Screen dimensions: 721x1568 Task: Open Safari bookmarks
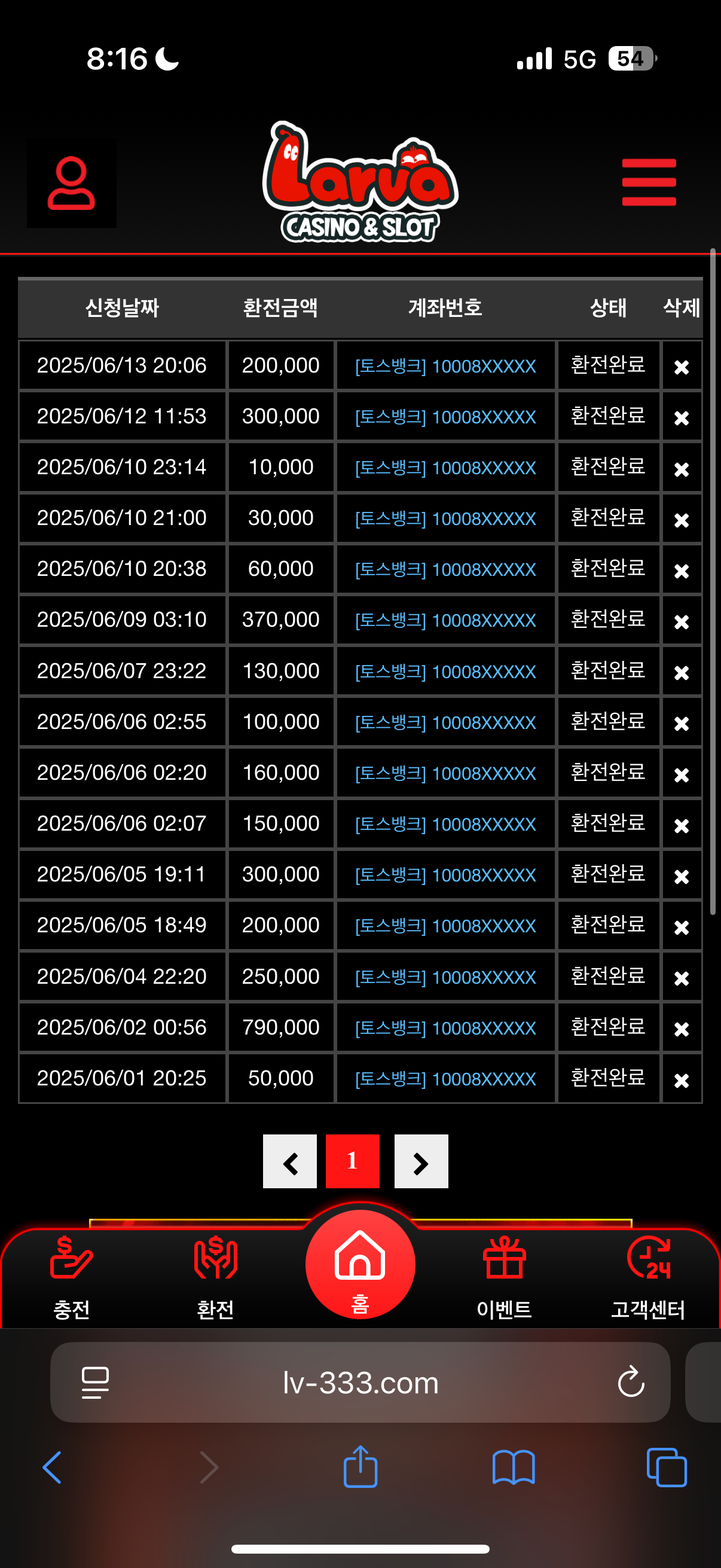point(514,1467)
